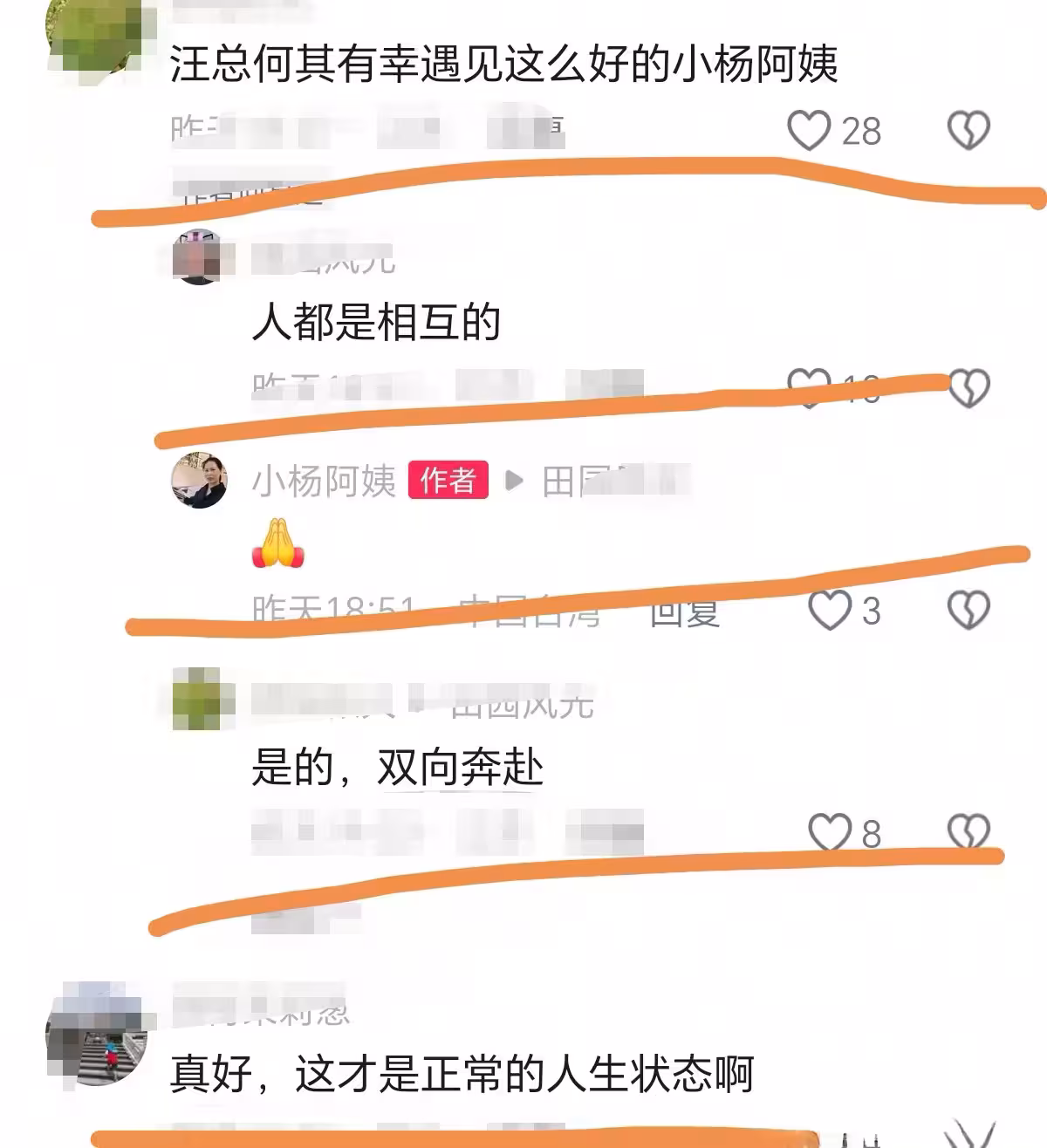Tap 回复 under 小杨阿姨's reply

(x=685, y=612)
